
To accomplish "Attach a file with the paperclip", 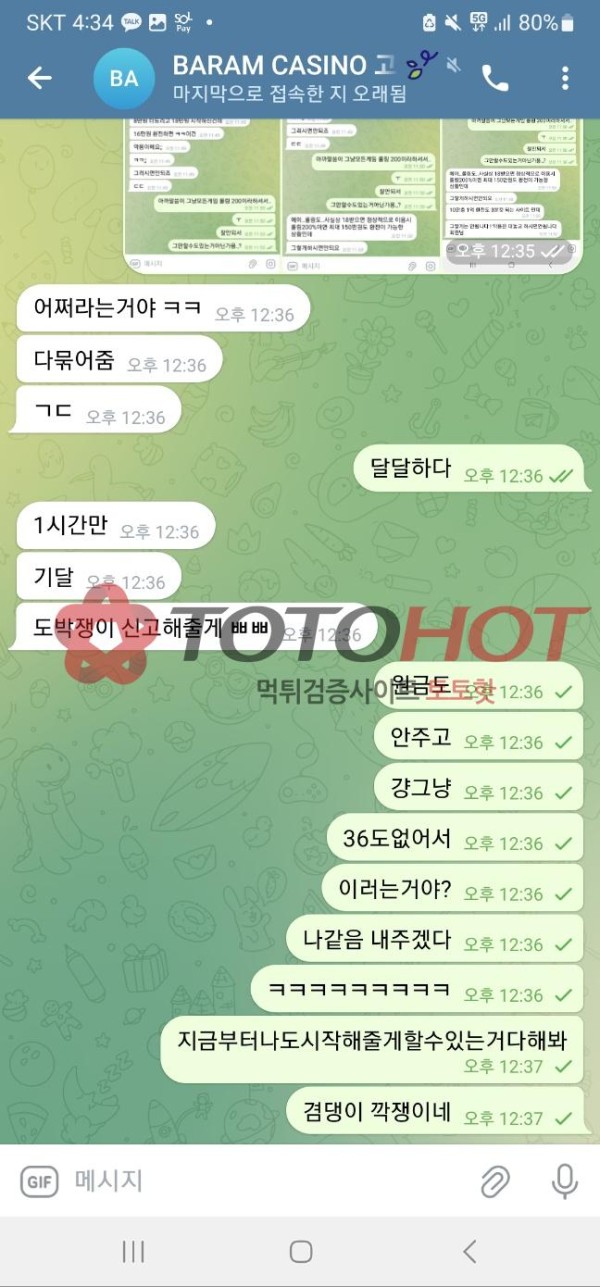I will pos(495,1181).
